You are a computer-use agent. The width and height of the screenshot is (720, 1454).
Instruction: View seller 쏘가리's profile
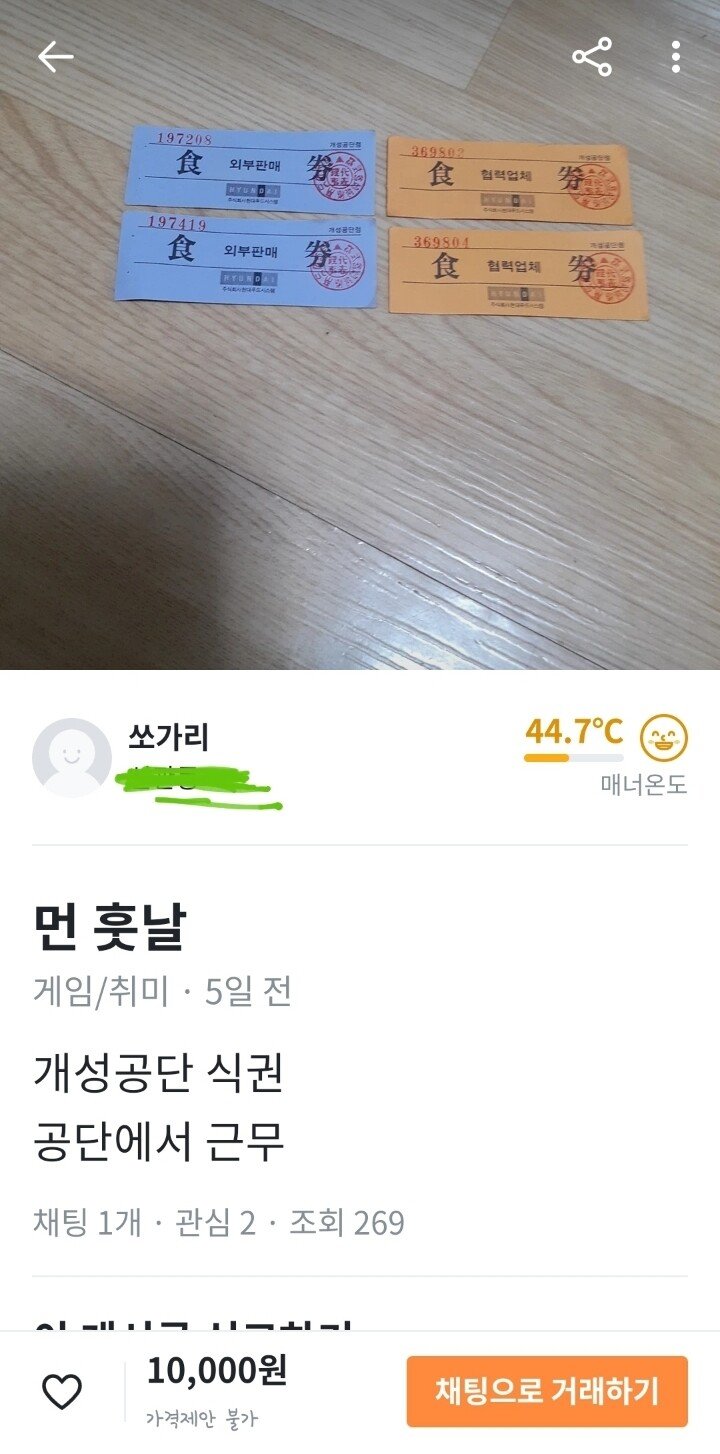click(168, 739)
